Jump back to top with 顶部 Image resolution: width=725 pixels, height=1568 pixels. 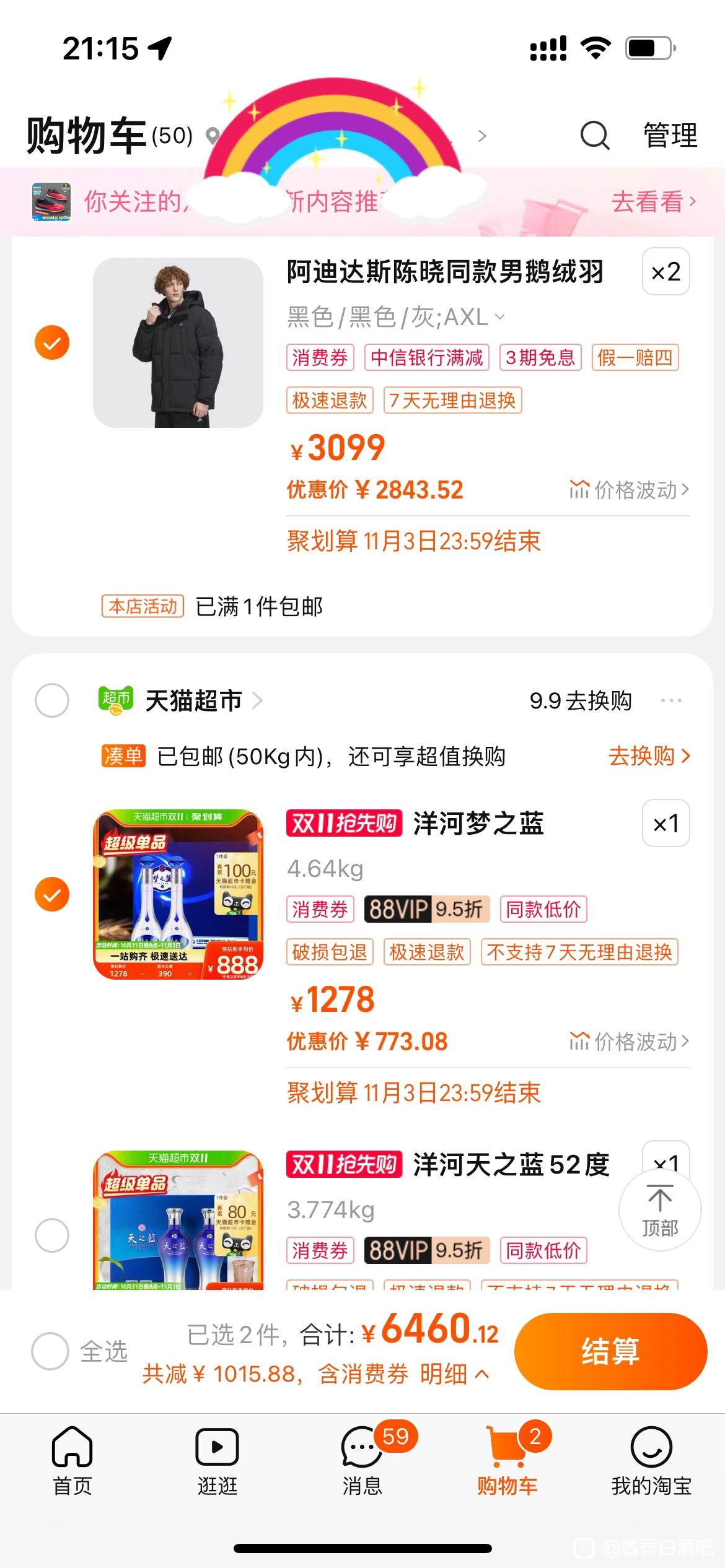[660, 1211]
